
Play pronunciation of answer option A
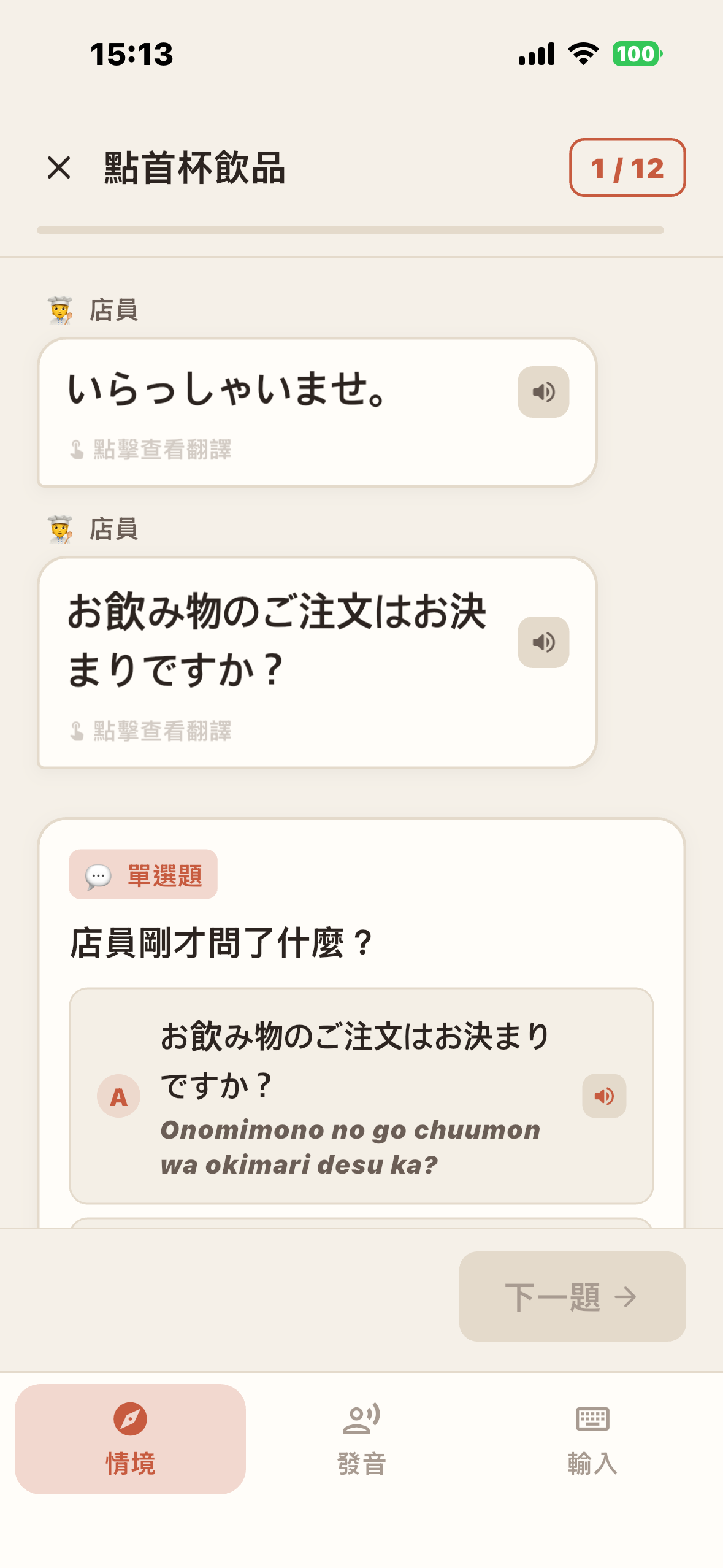click(603, 1097)
